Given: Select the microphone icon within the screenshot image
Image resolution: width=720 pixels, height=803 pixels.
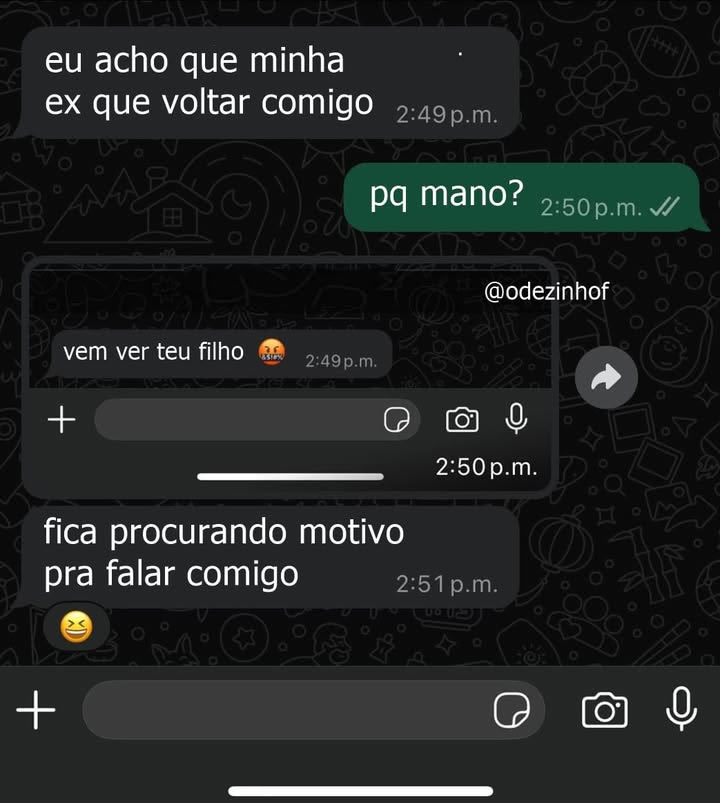Looking at the screenshot, I should coord(516,420).
